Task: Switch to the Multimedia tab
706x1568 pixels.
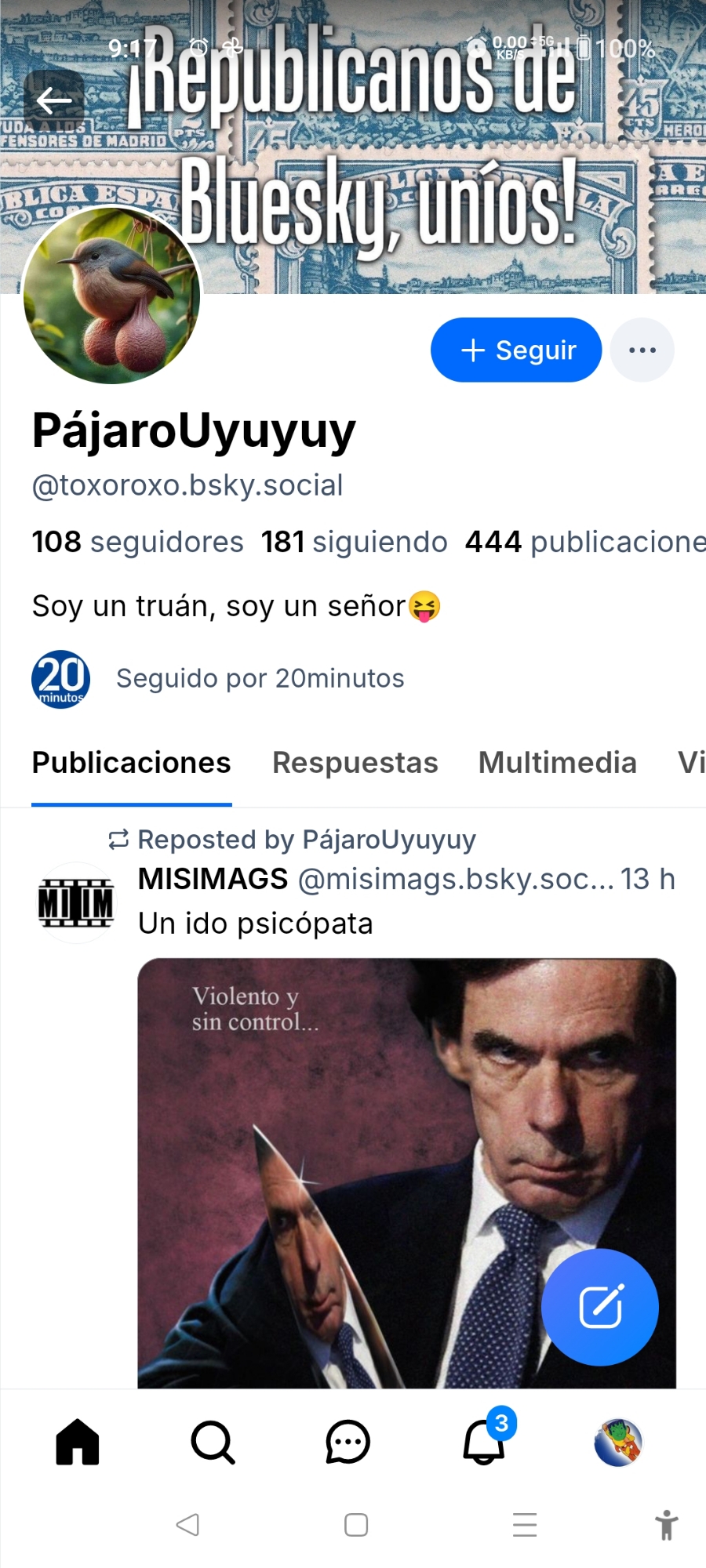Action: [x=557, y=763]
